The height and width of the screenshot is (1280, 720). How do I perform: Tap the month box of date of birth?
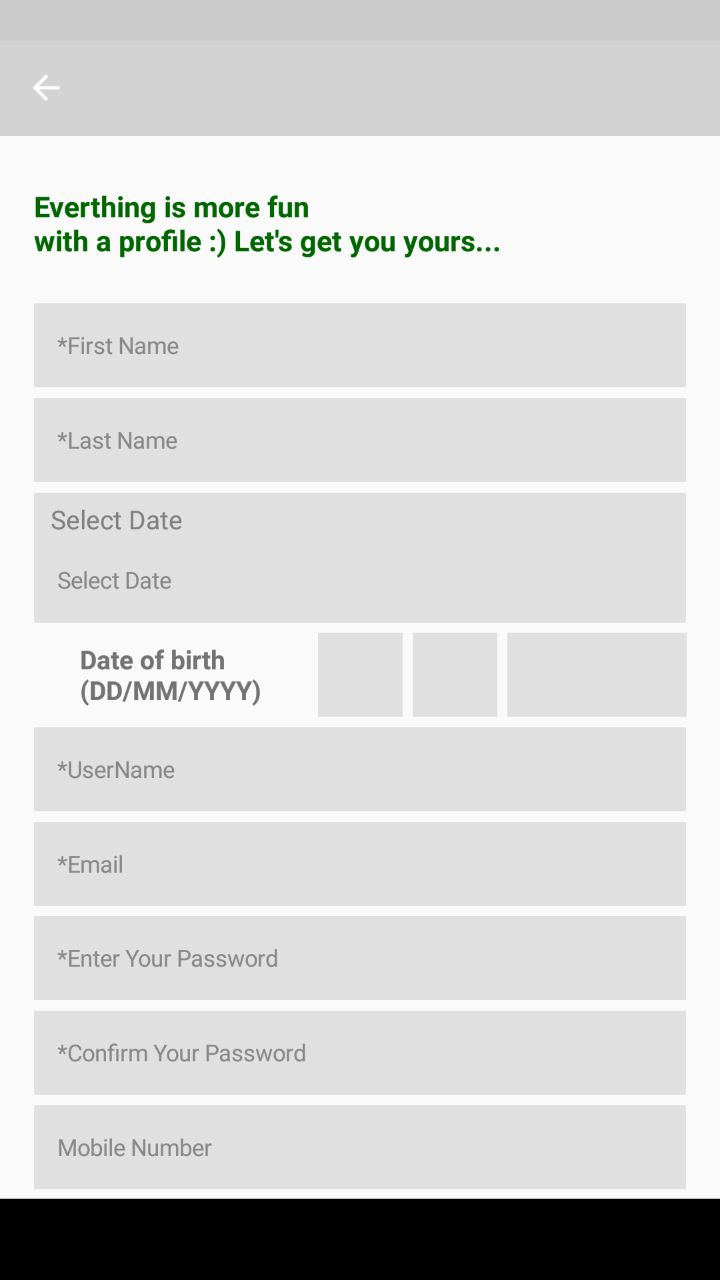pyautogui.click(x=455, y=675)
